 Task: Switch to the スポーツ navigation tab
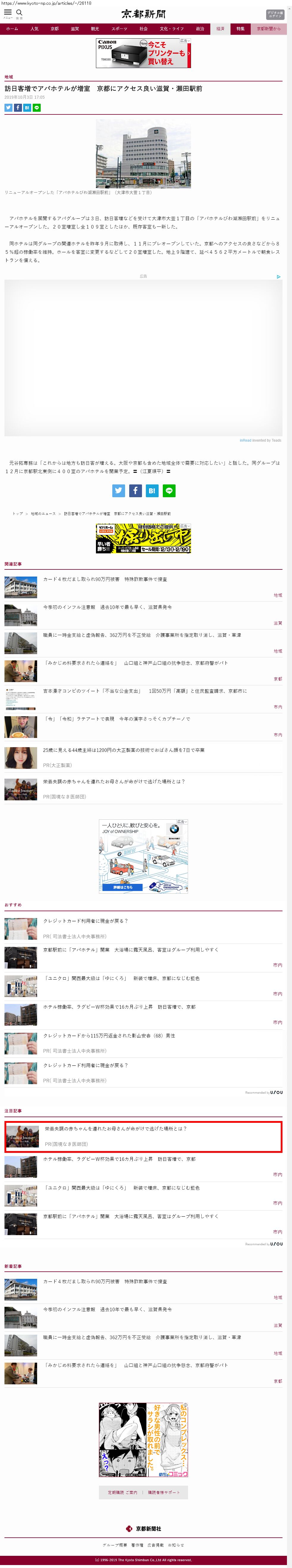point(119,29)
